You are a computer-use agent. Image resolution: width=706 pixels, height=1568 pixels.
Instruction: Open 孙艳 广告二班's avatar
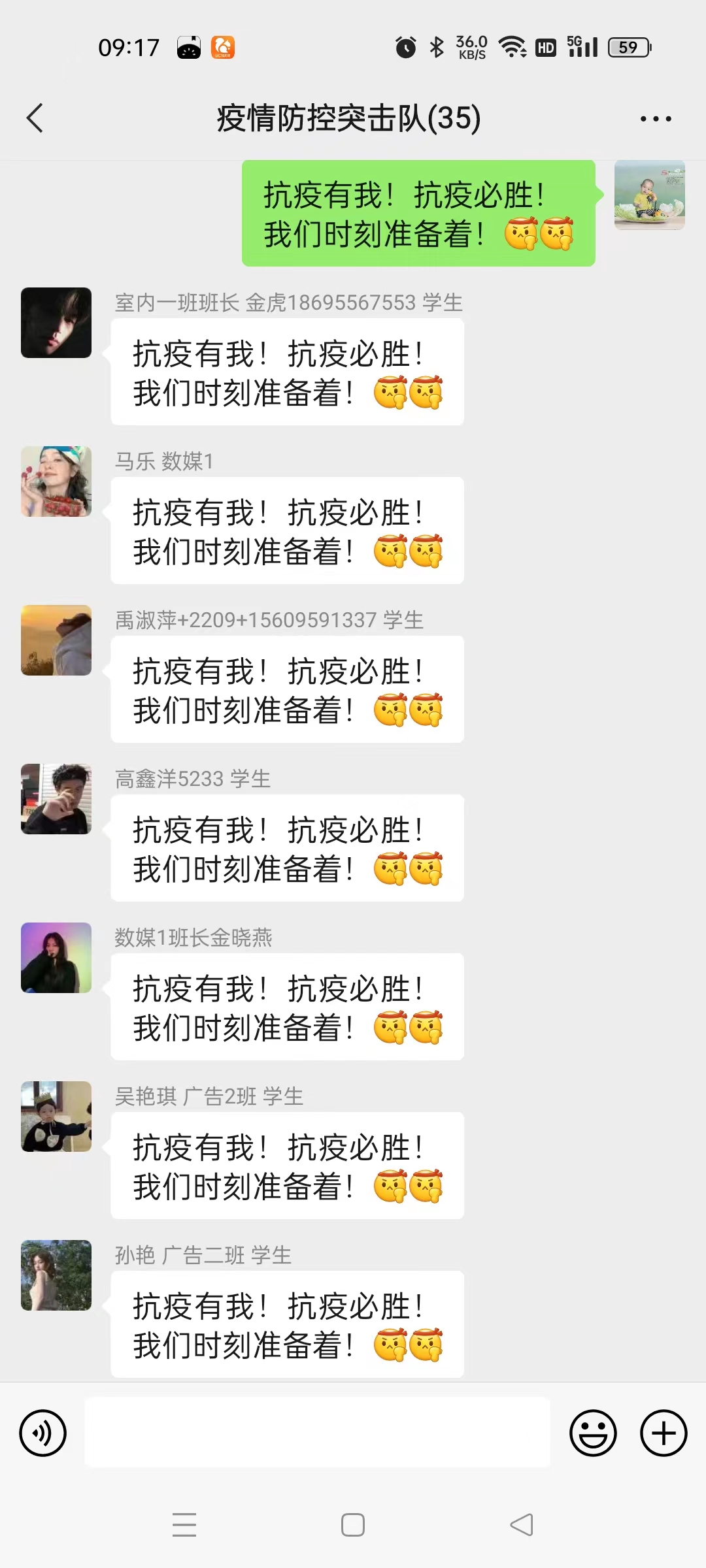(x=56, y=1275)
